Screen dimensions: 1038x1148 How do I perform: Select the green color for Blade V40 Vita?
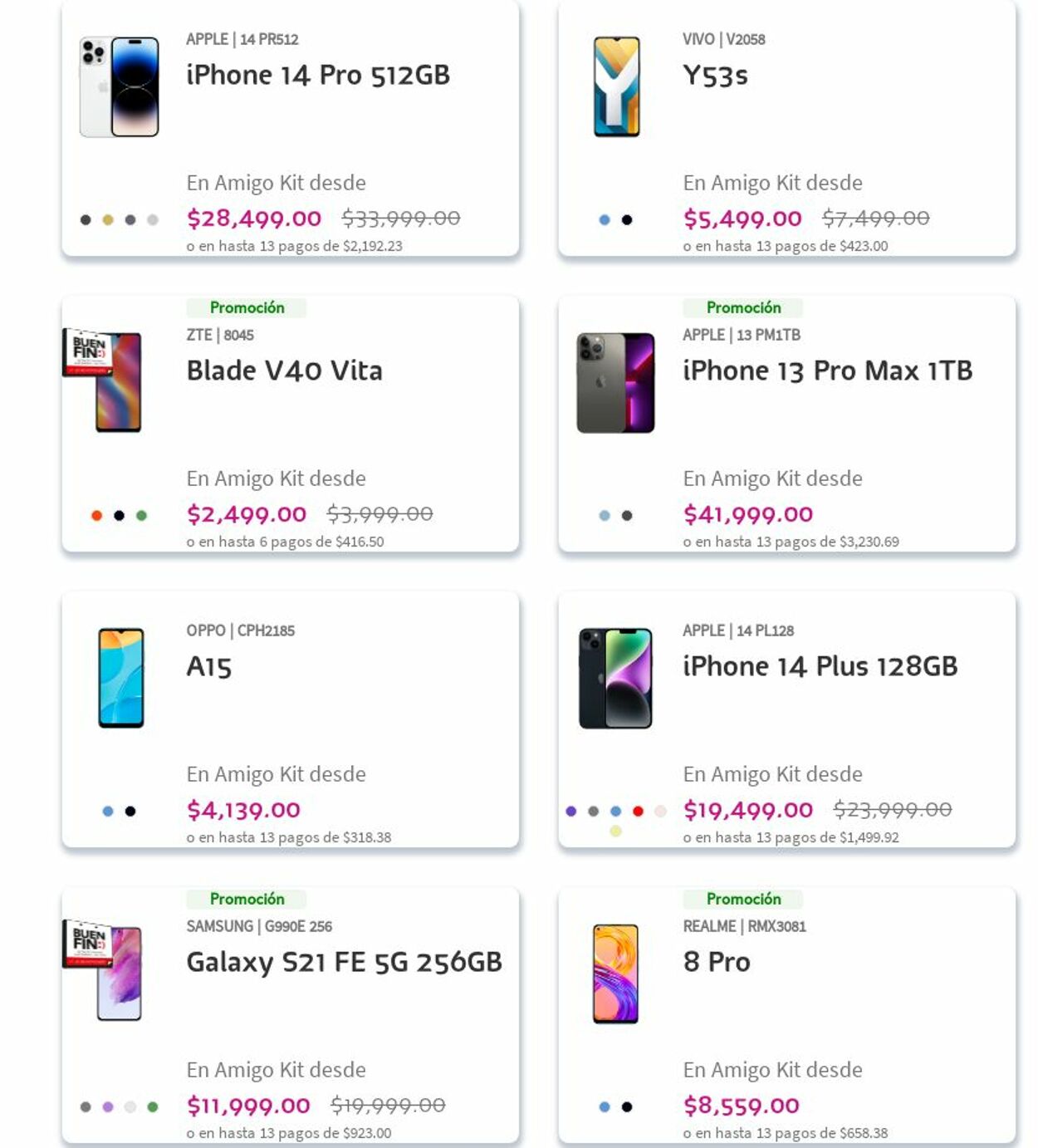[142, 516]
